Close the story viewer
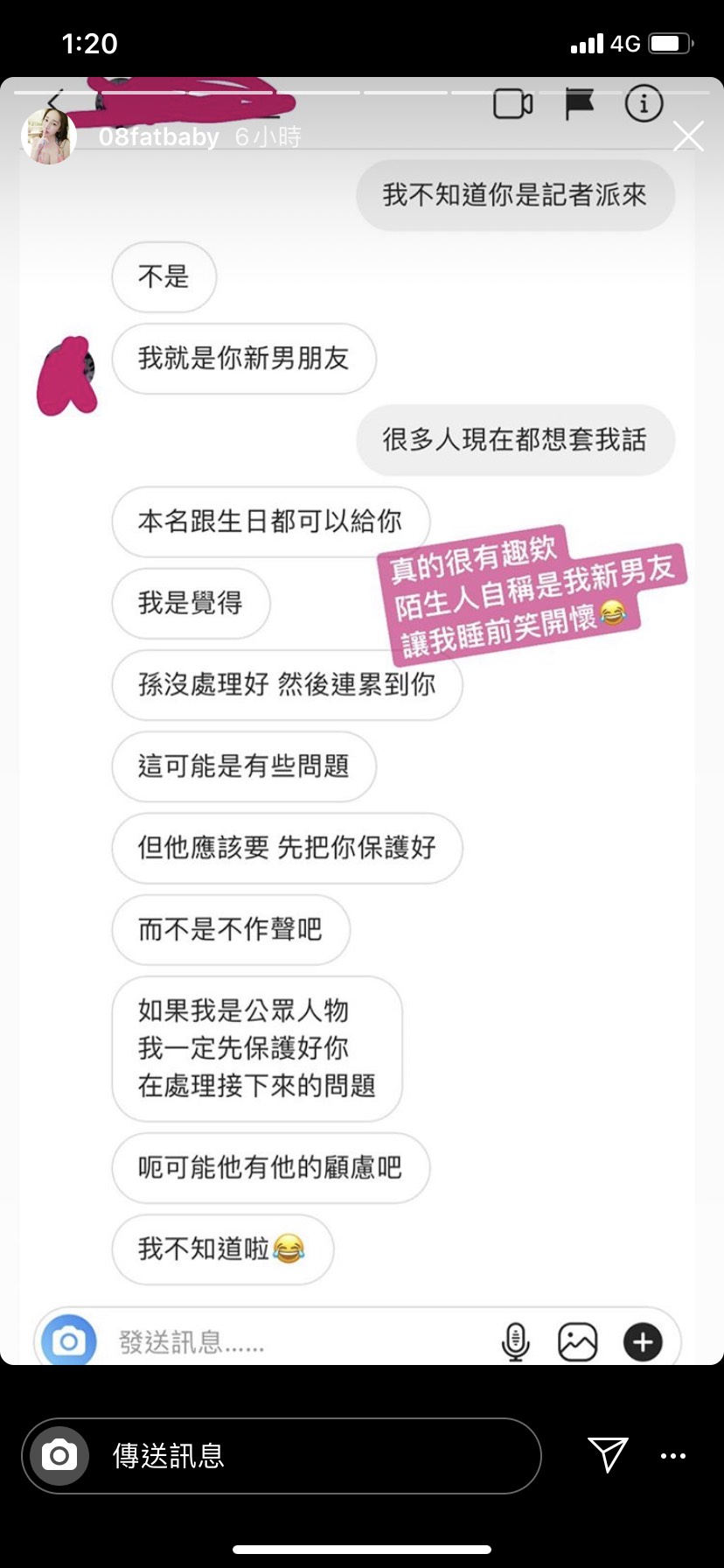The height and width of the screenshot is (1568, 724). coord(688,136)
